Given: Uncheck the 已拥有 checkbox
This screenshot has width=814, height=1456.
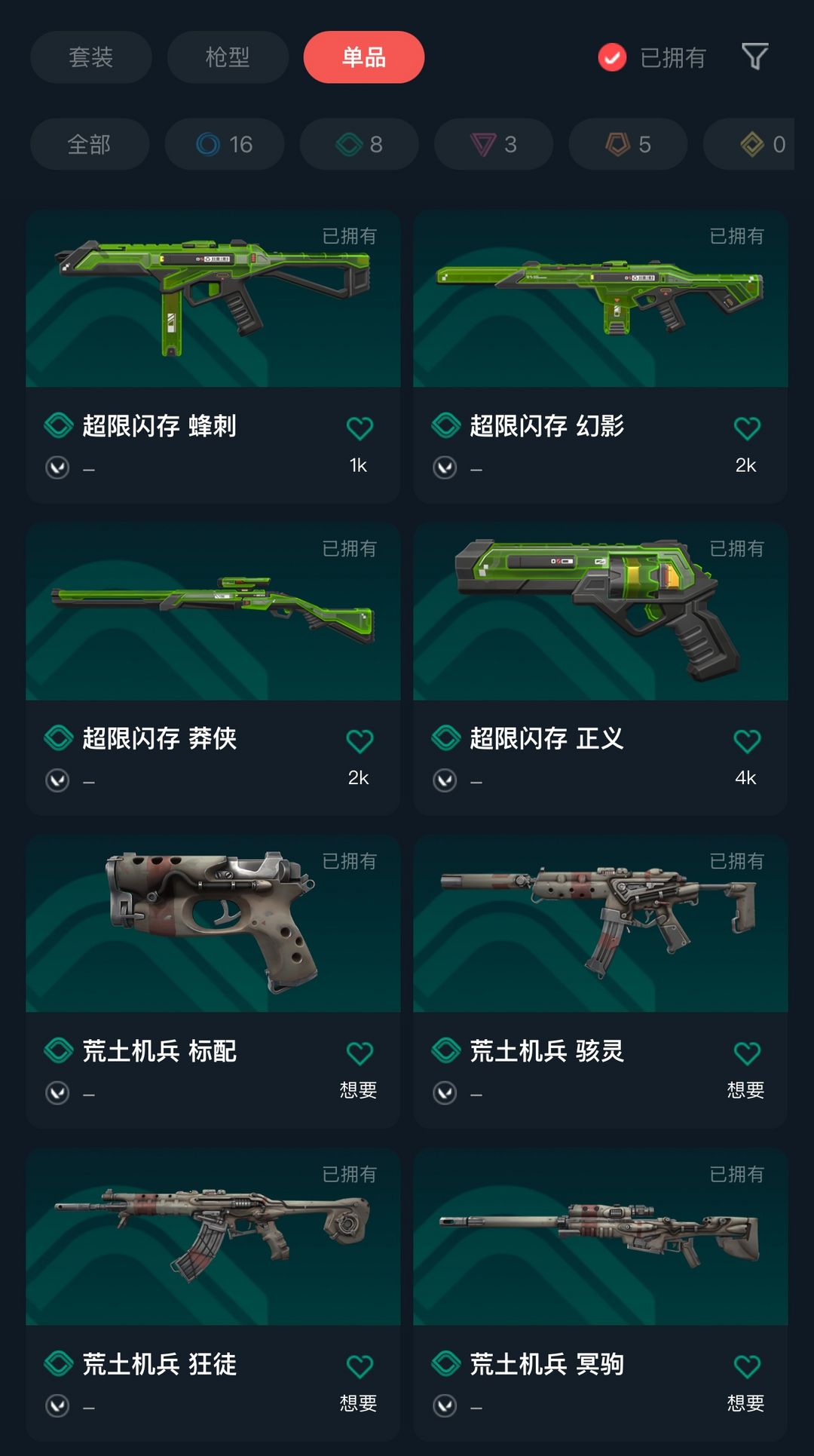Looking at the screenshot, I should coord(612,57).
